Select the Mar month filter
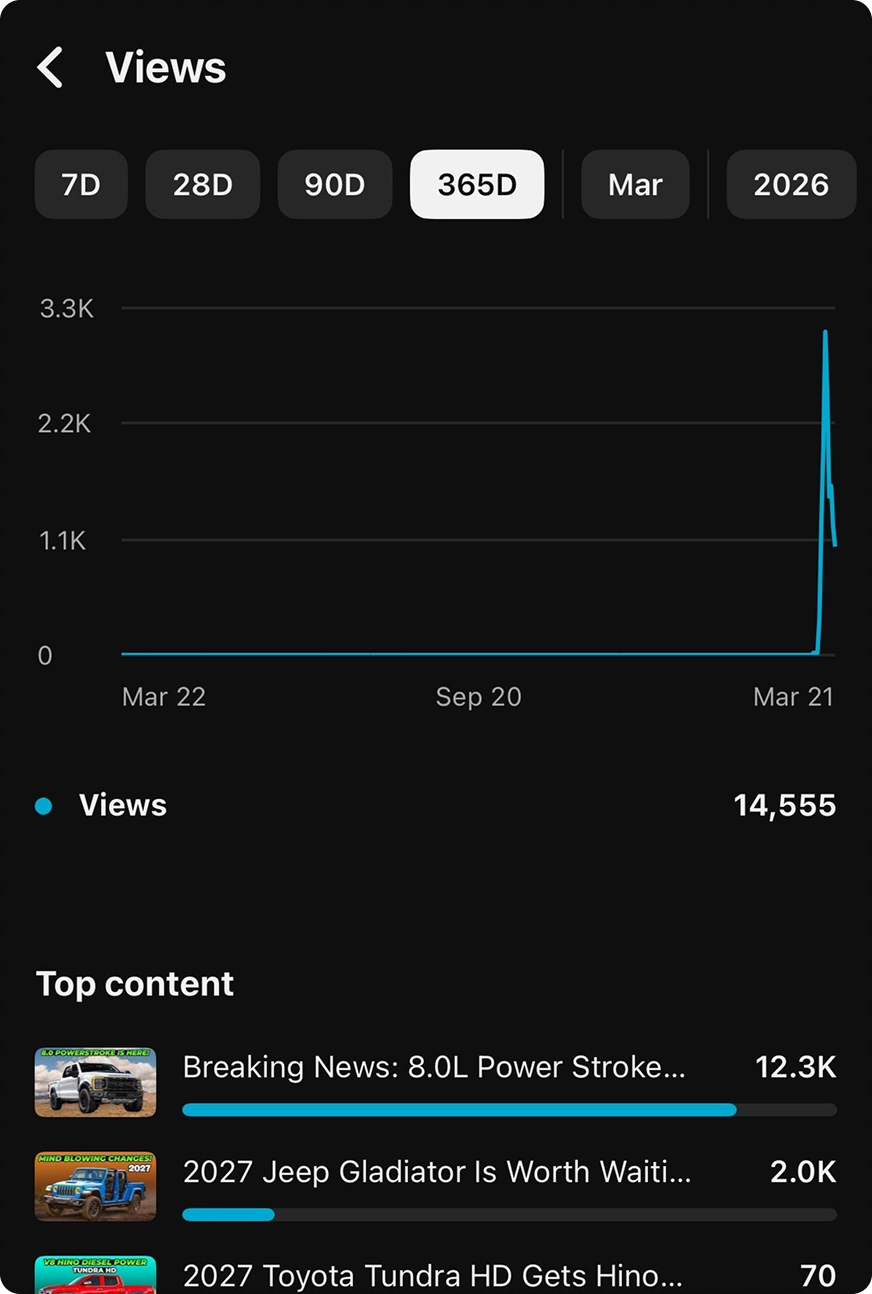The width and height of the screenshot is (872, 1294). (x=635, y=184)
